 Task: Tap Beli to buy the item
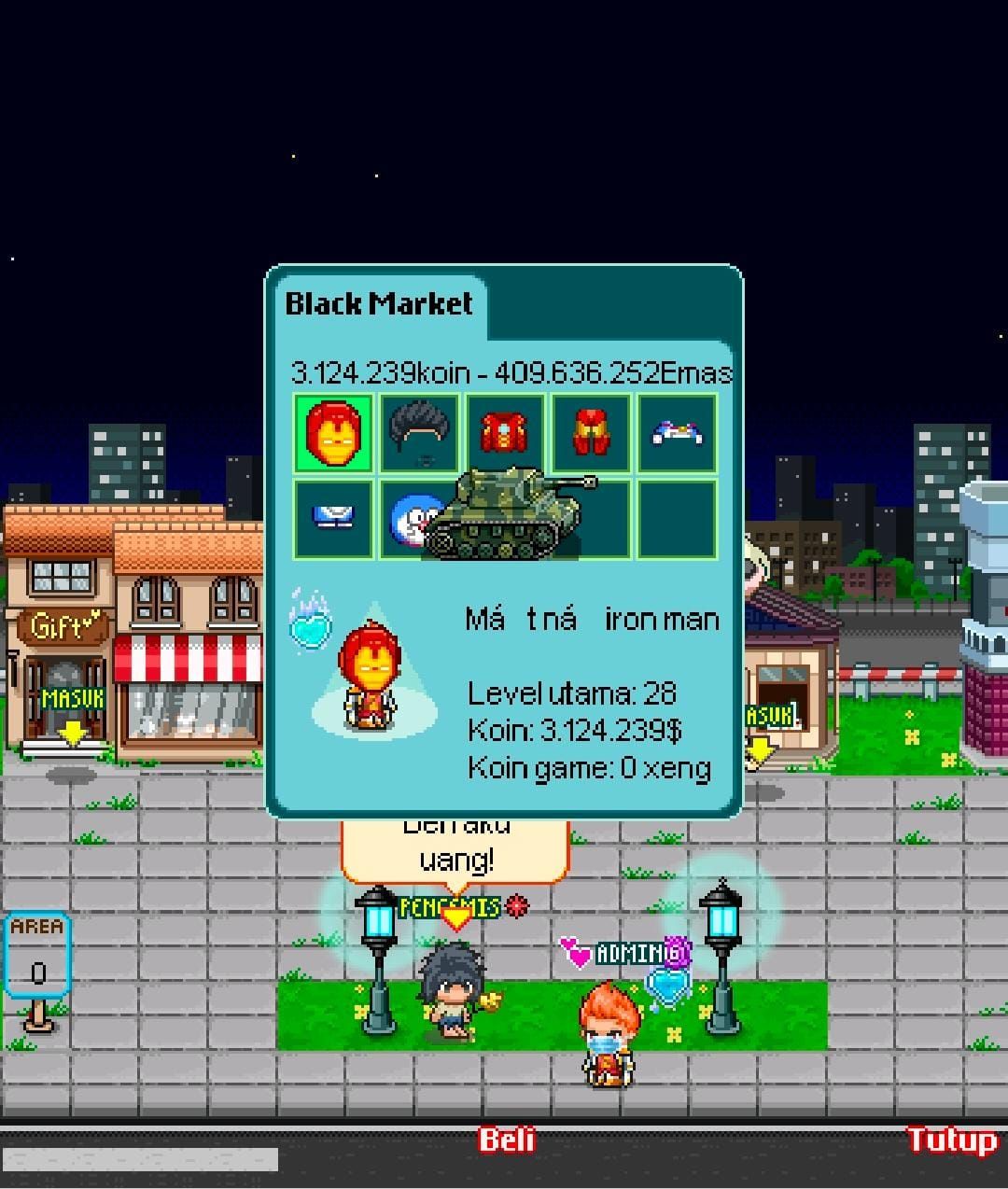click(507, 1140)
